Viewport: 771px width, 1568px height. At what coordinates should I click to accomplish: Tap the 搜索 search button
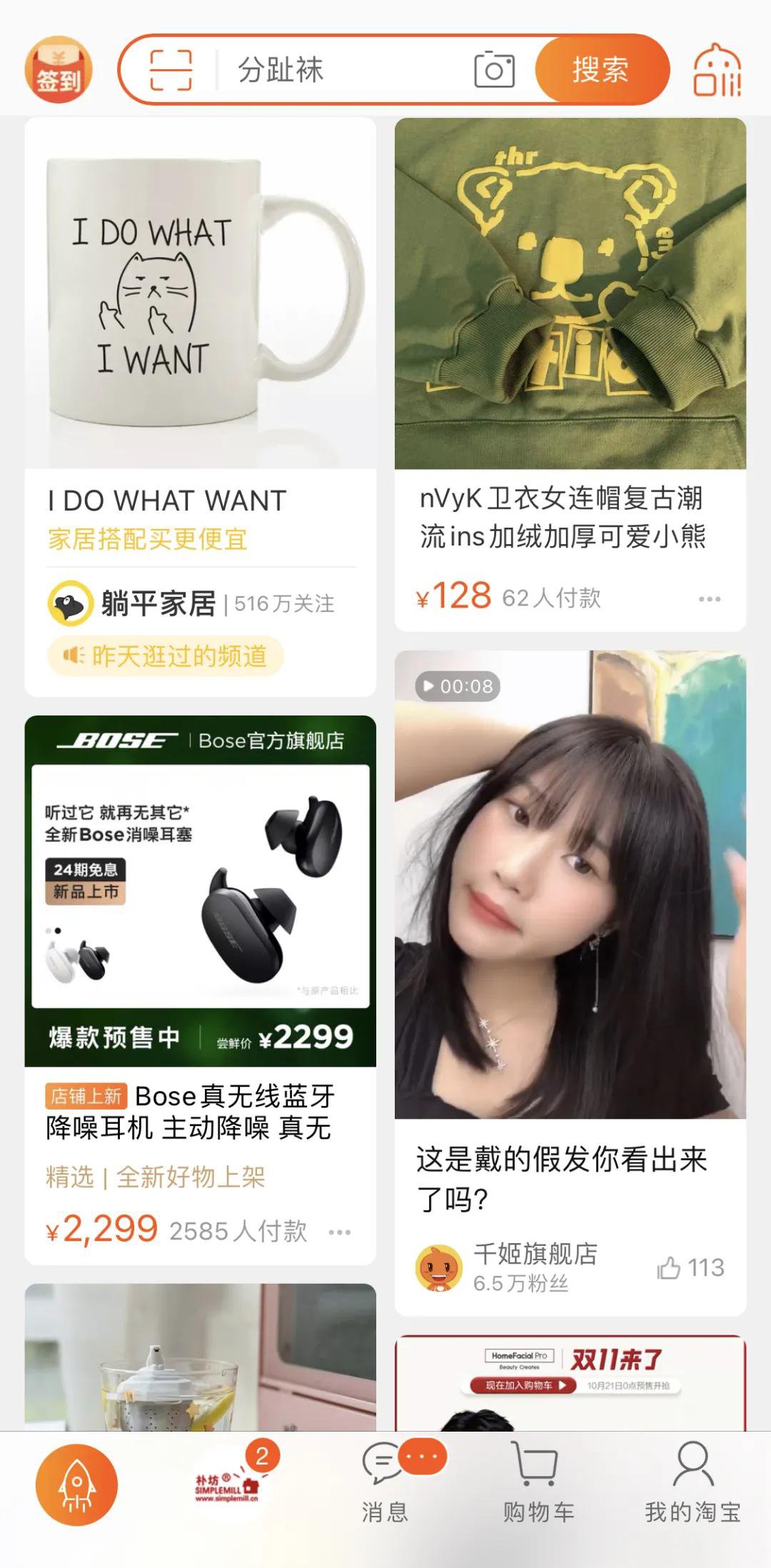click(601, 70)
